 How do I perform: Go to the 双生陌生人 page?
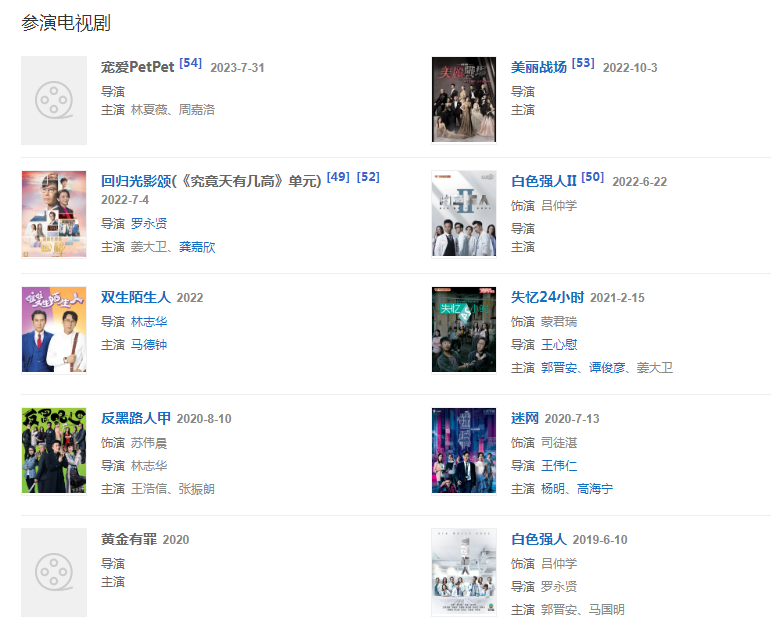click(x=136, y=297)
